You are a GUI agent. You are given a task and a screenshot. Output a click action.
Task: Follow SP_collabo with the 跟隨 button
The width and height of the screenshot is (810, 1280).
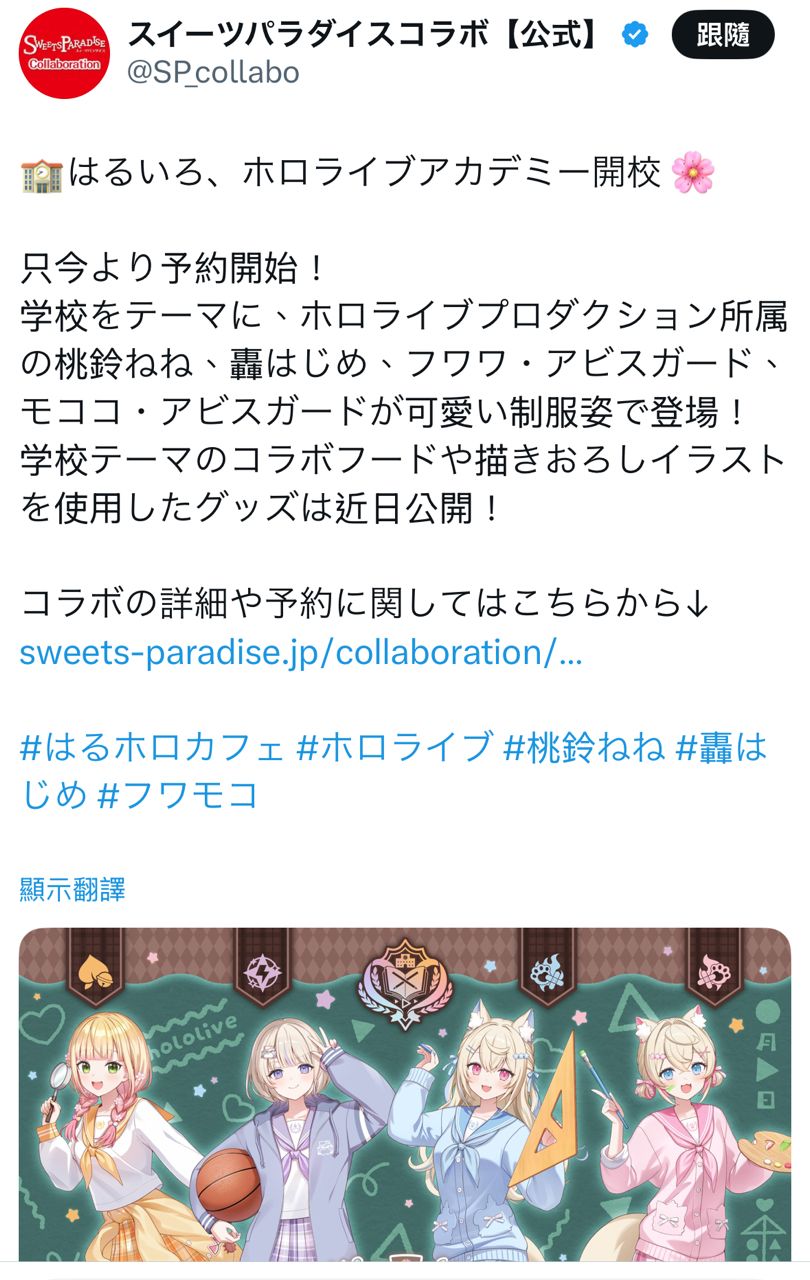(722, 35)
